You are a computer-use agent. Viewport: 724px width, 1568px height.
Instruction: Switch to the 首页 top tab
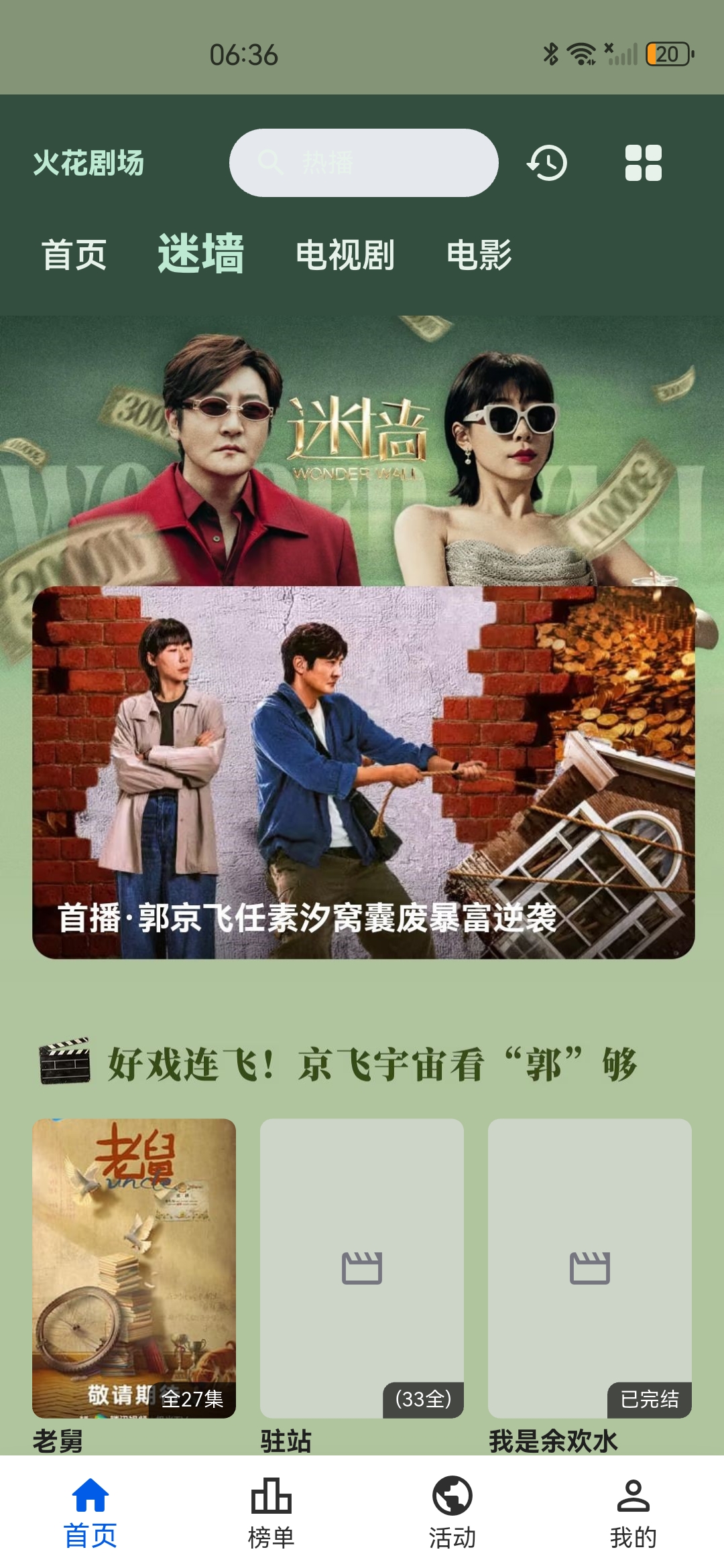point(74,255)
